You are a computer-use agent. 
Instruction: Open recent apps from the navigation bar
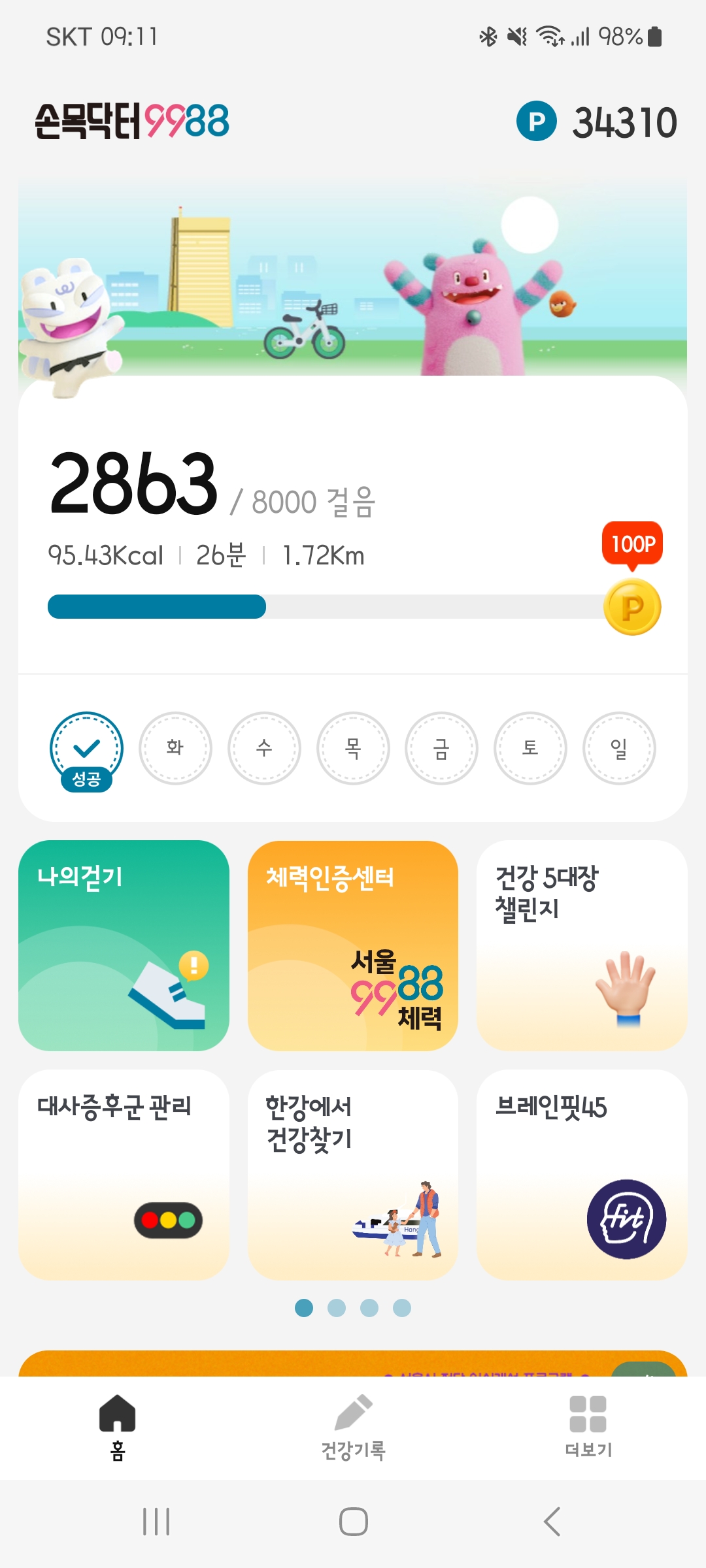point(156,1522)
